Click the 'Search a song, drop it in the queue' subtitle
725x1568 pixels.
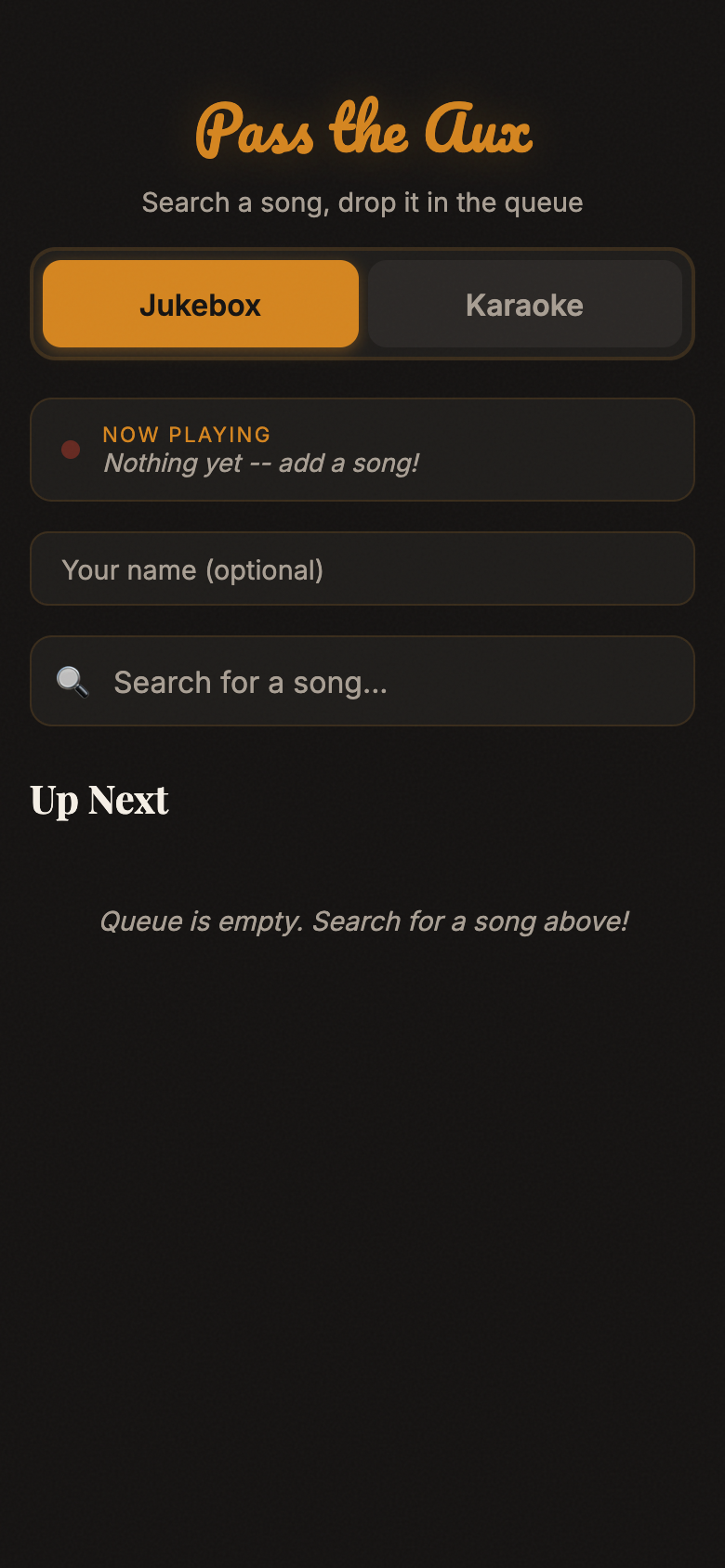[362, 202]
